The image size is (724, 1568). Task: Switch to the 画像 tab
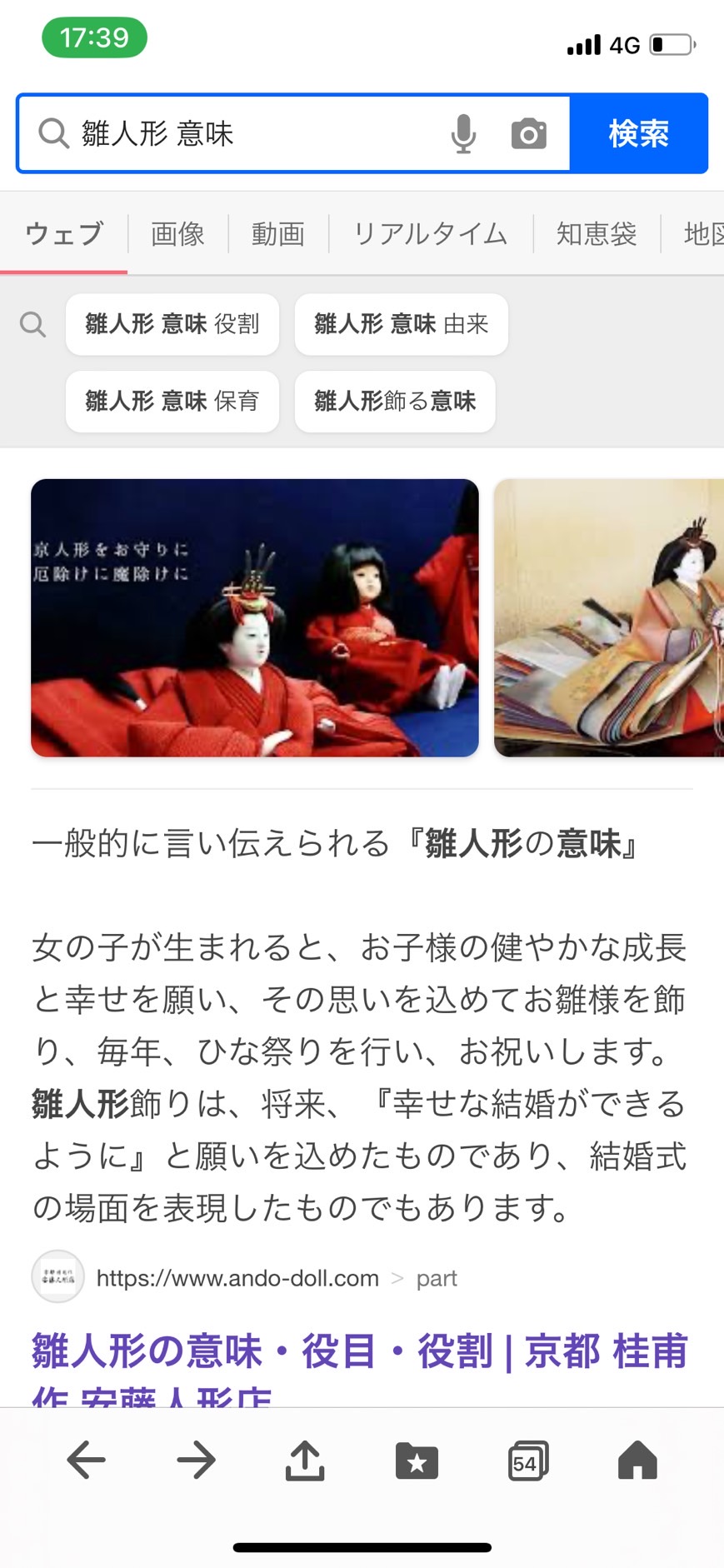[x=177, y=234]
